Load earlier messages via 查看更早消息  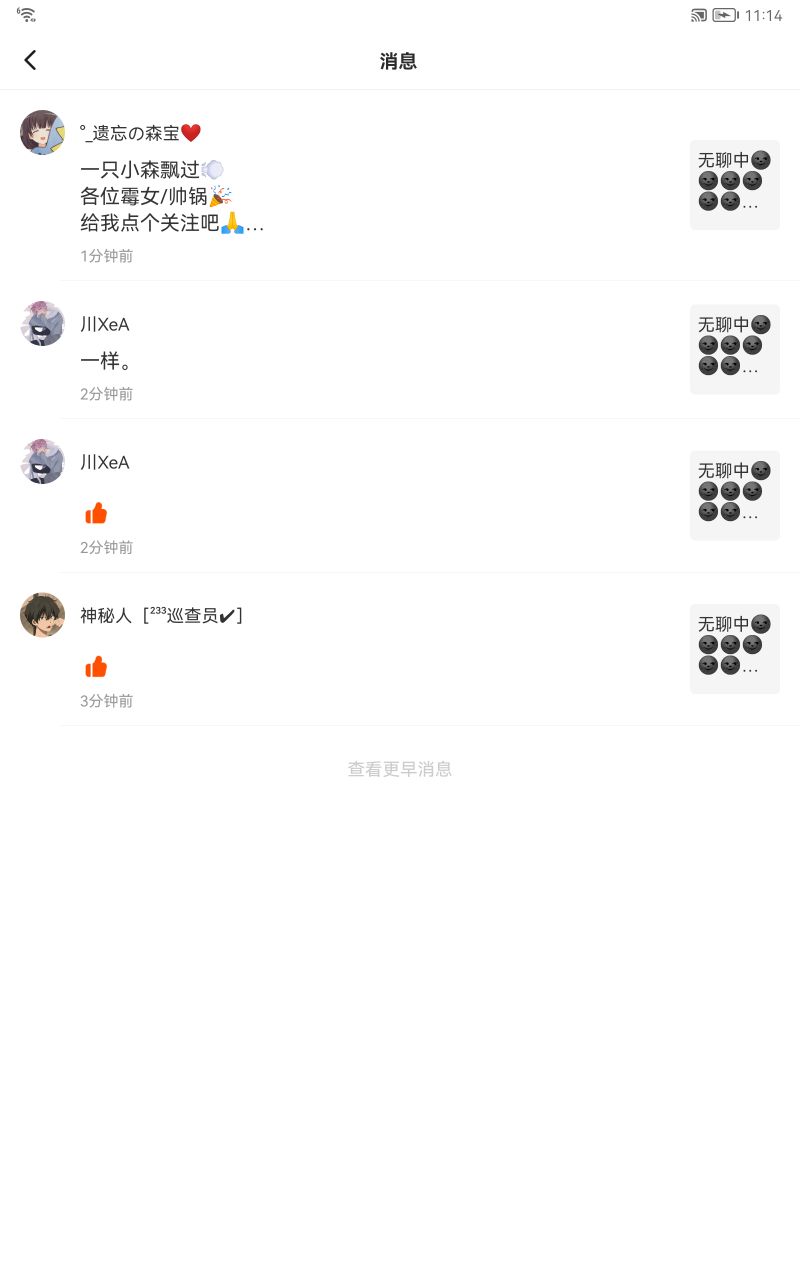(400, 769)
